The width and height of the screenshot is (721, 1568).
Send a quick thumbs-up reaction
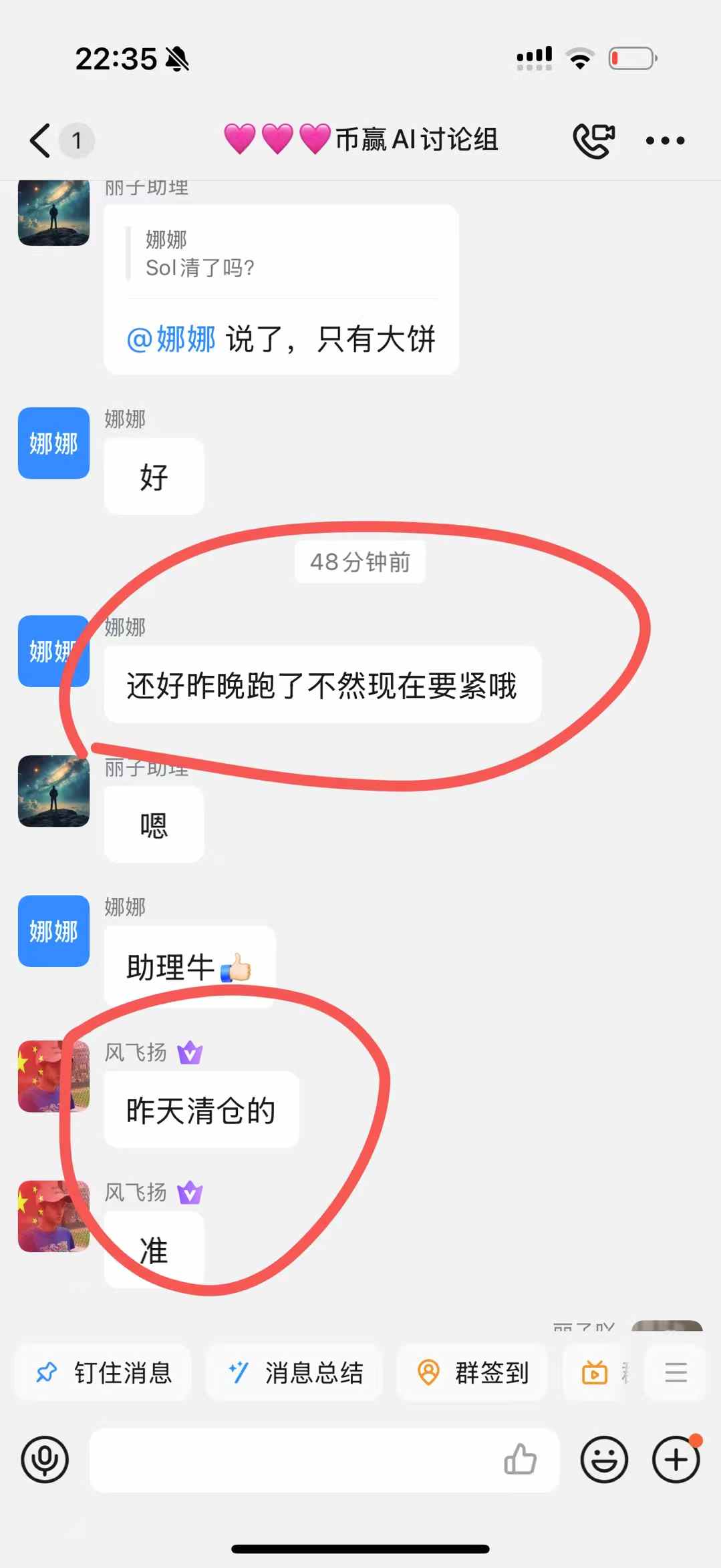521,1459
